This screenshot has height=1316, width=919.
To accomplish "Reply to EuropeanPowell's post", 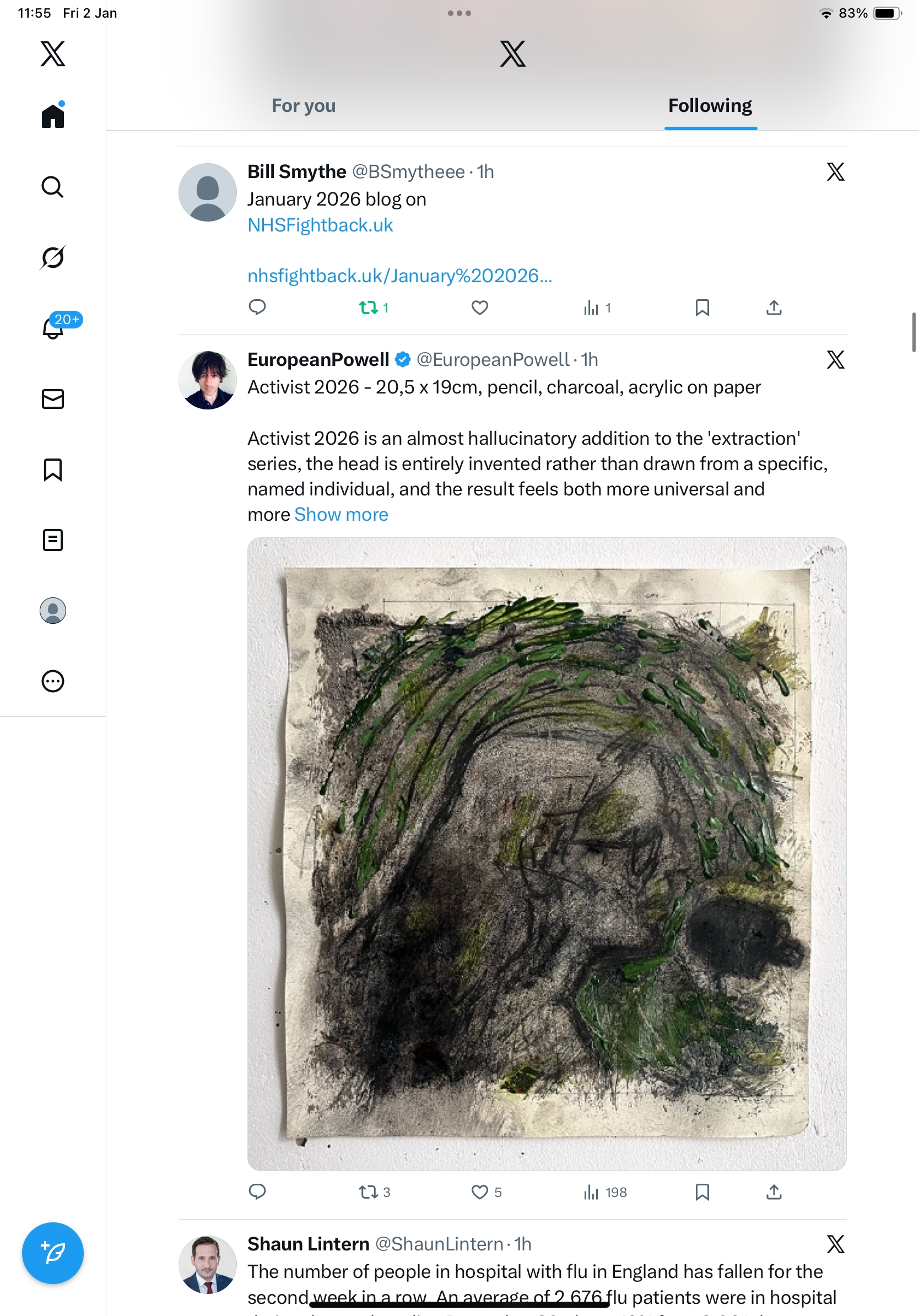I will [x=257, y=1192].
